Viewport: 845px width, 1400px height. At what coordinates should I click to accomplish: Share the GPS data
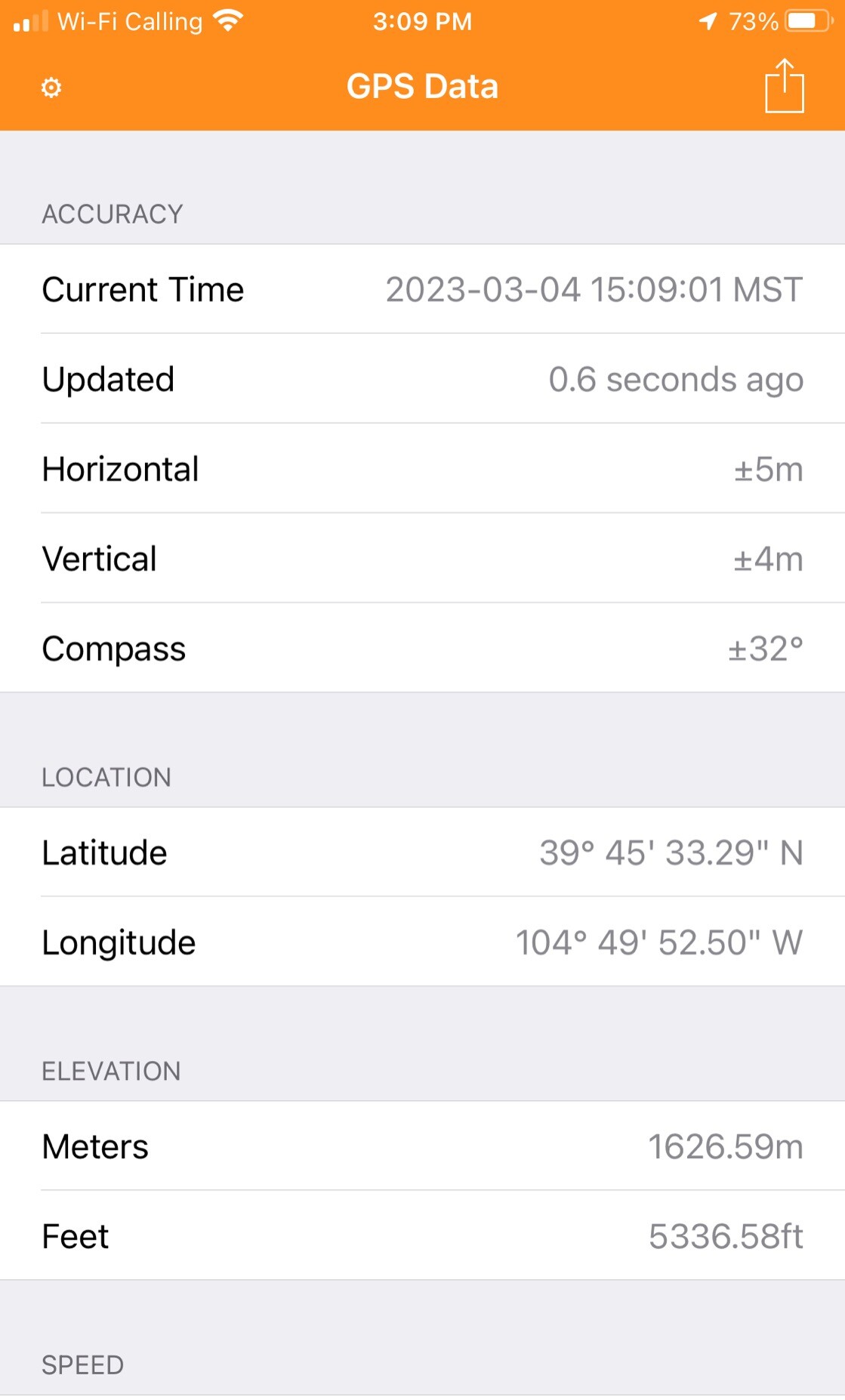click(x=784, y=86)
